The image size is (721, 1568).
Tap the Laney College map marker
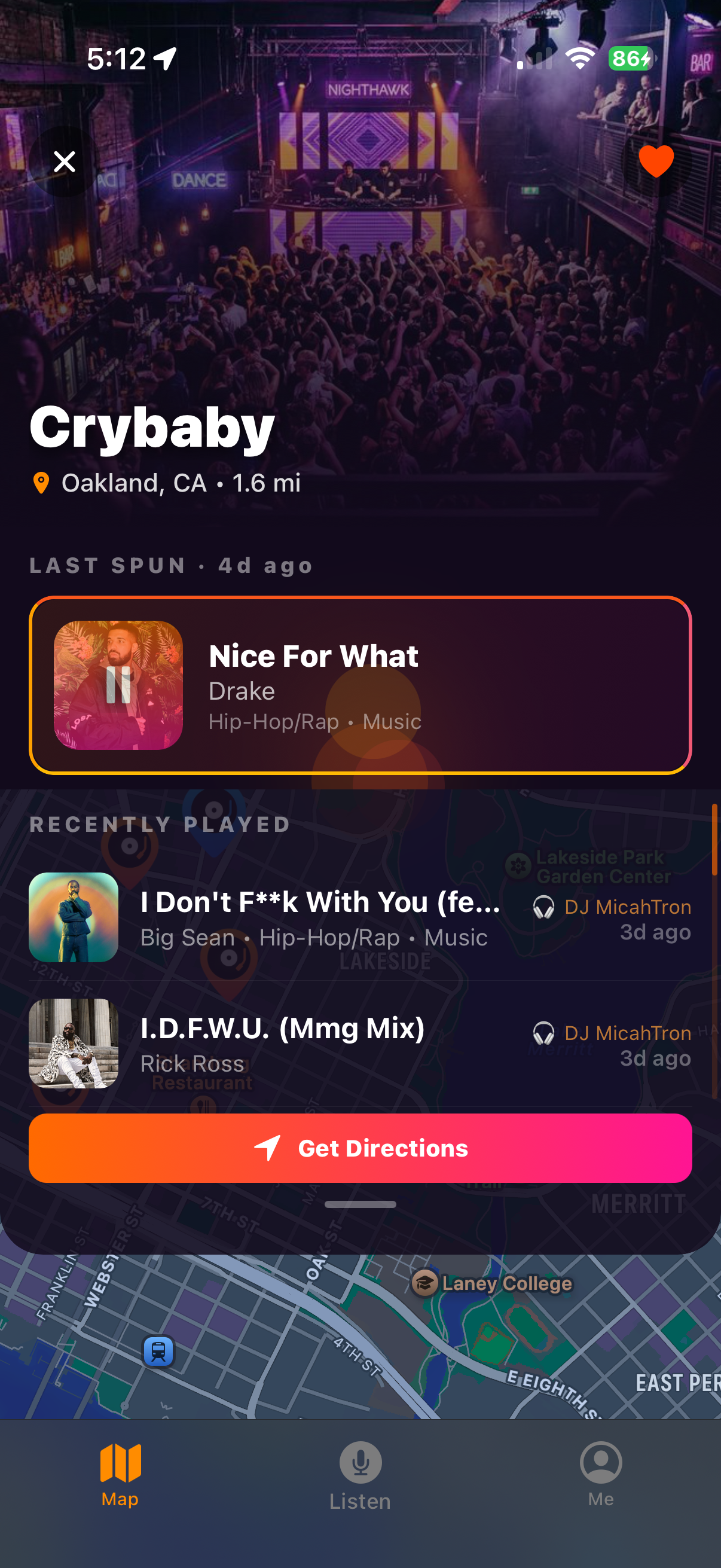pos(425,1283)
